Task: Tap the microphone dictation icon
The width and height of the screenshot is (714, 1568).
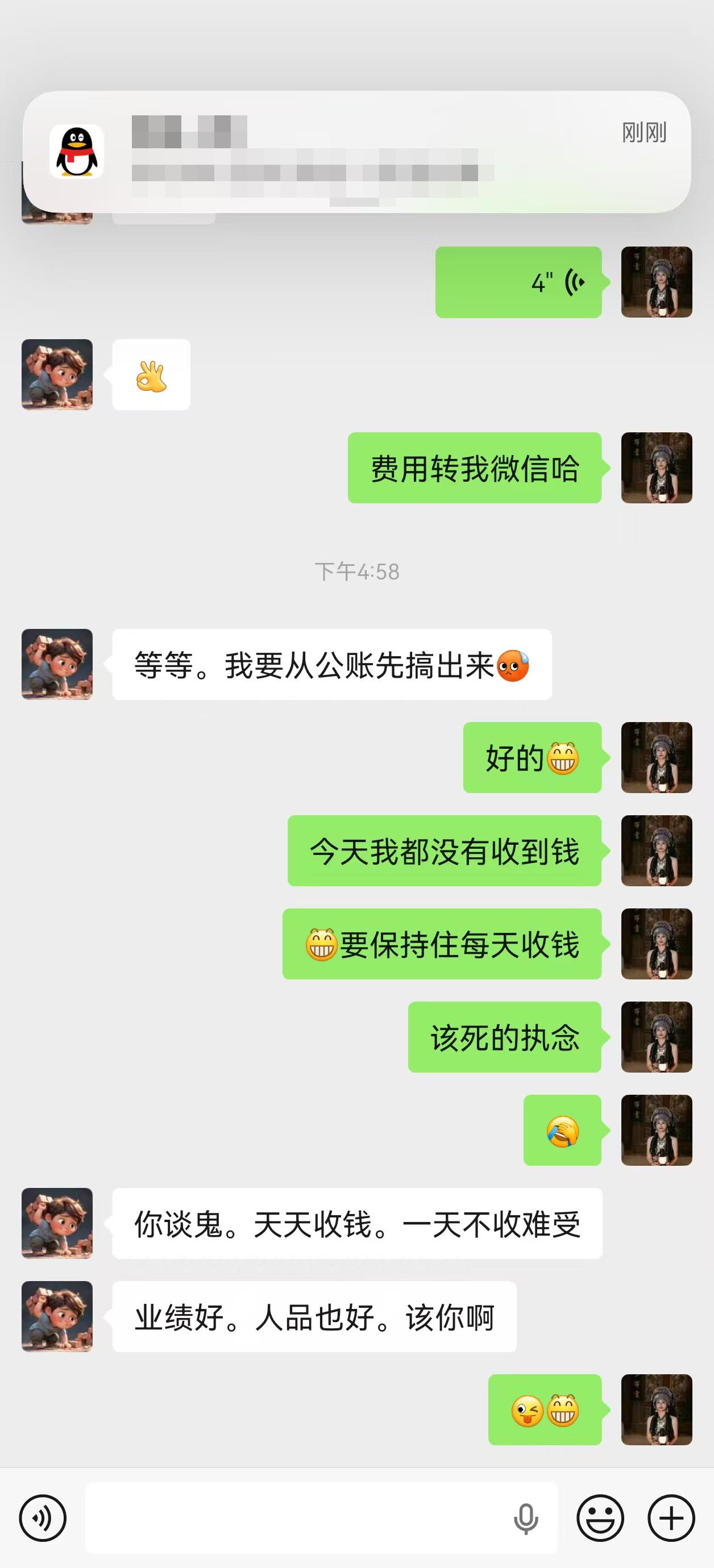Action: click(x=526, y=1518)
